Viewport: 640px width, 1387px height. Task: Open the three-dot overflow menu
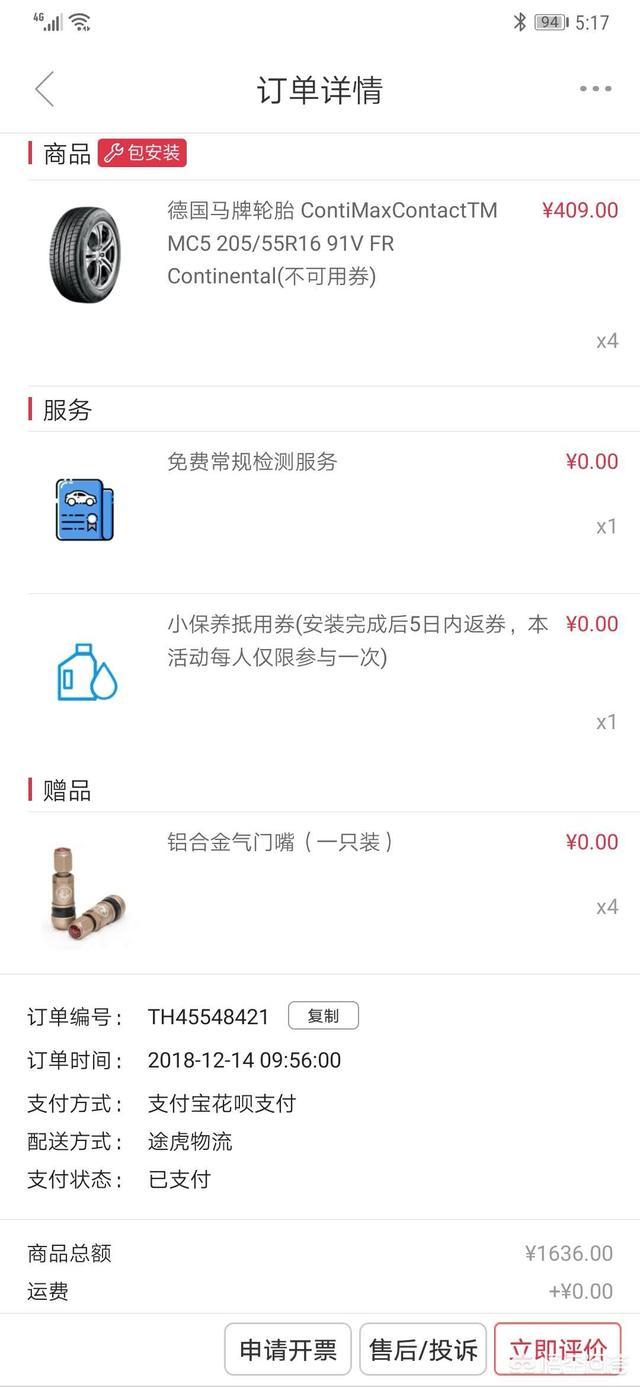(x=595, y=89)
